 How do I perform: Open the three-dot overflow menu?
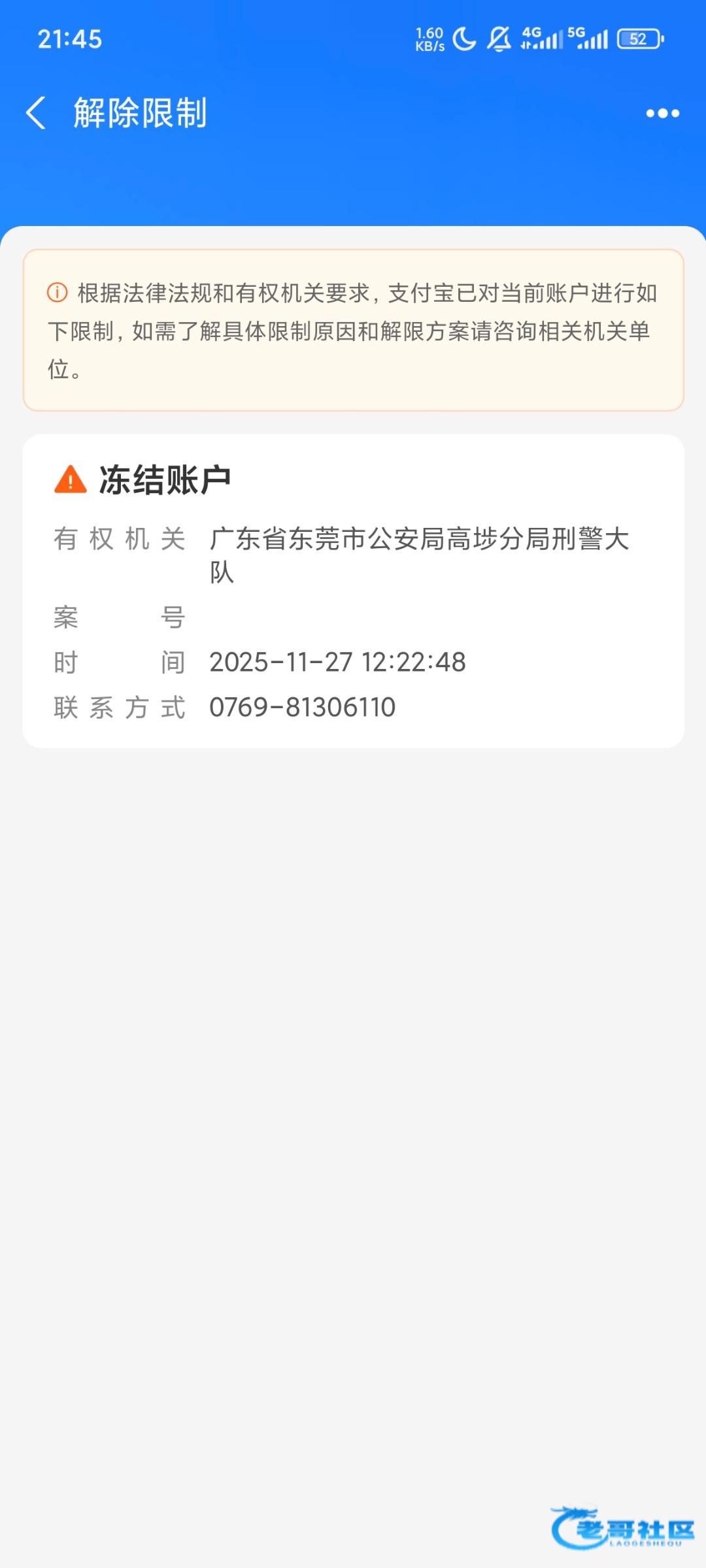tap(662, 114)
